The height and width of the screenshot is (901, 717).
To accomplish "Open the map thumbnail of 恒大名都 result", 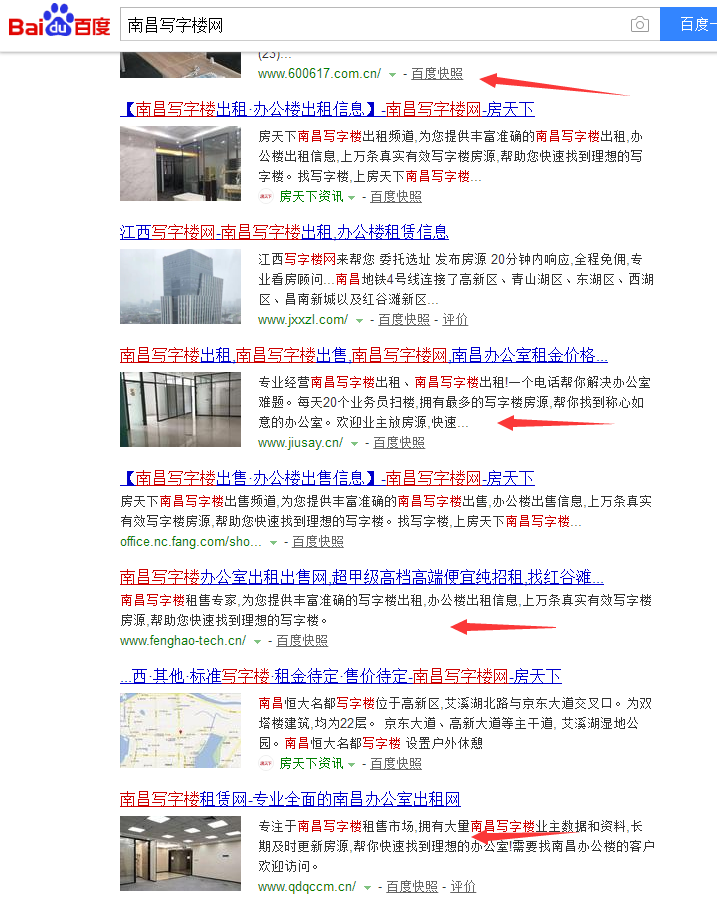I will [x=180, y=730].
